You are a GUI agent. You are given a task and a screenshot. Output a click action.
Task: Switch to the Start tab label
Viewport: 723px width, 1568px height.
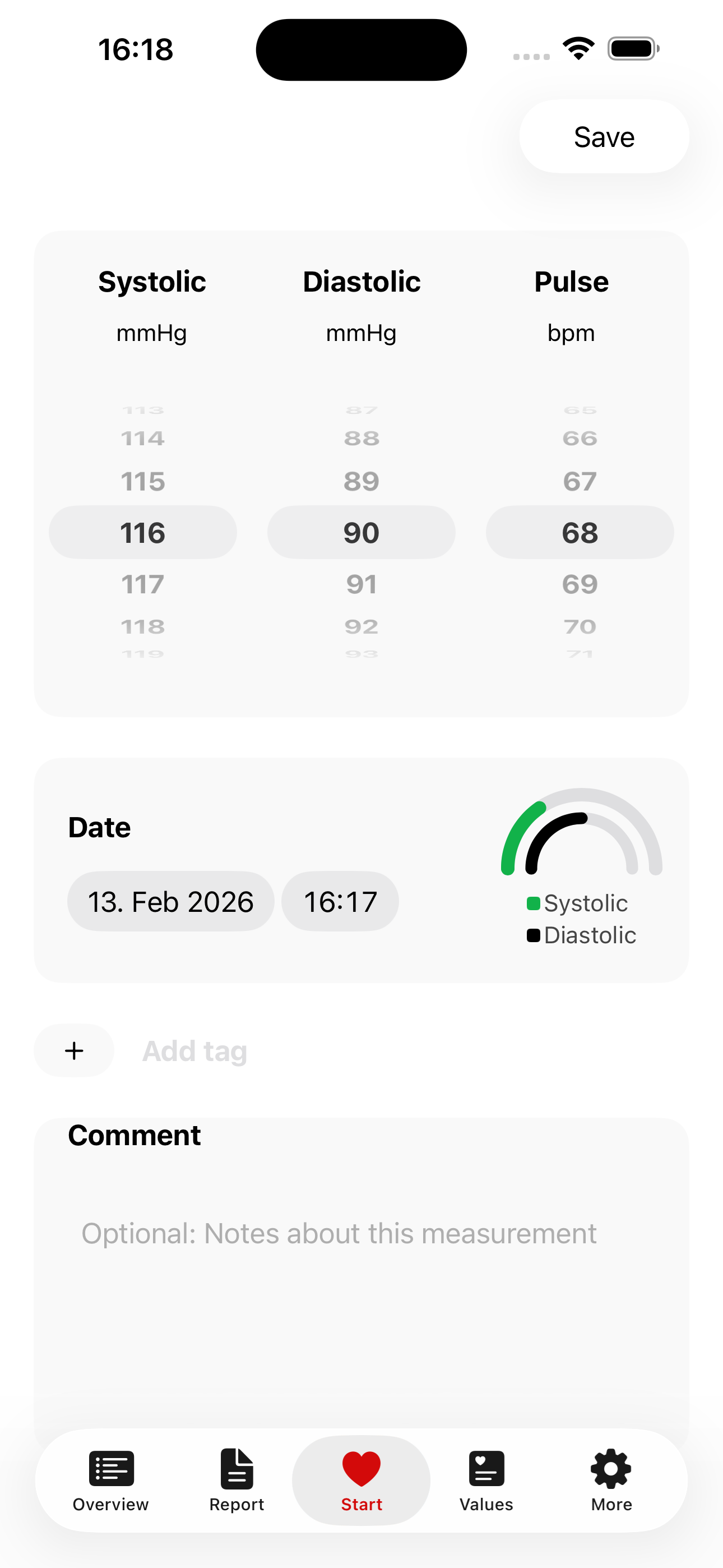361,1504
